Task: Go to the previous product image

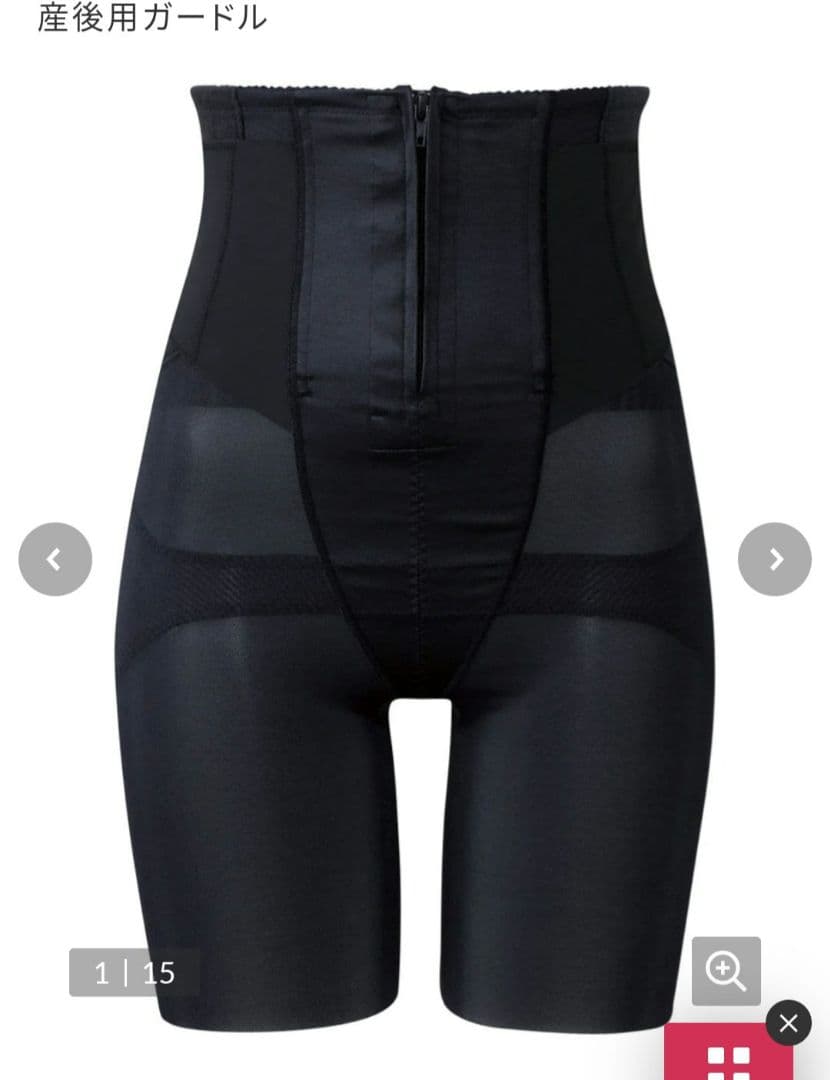Action: coord(55,560)
